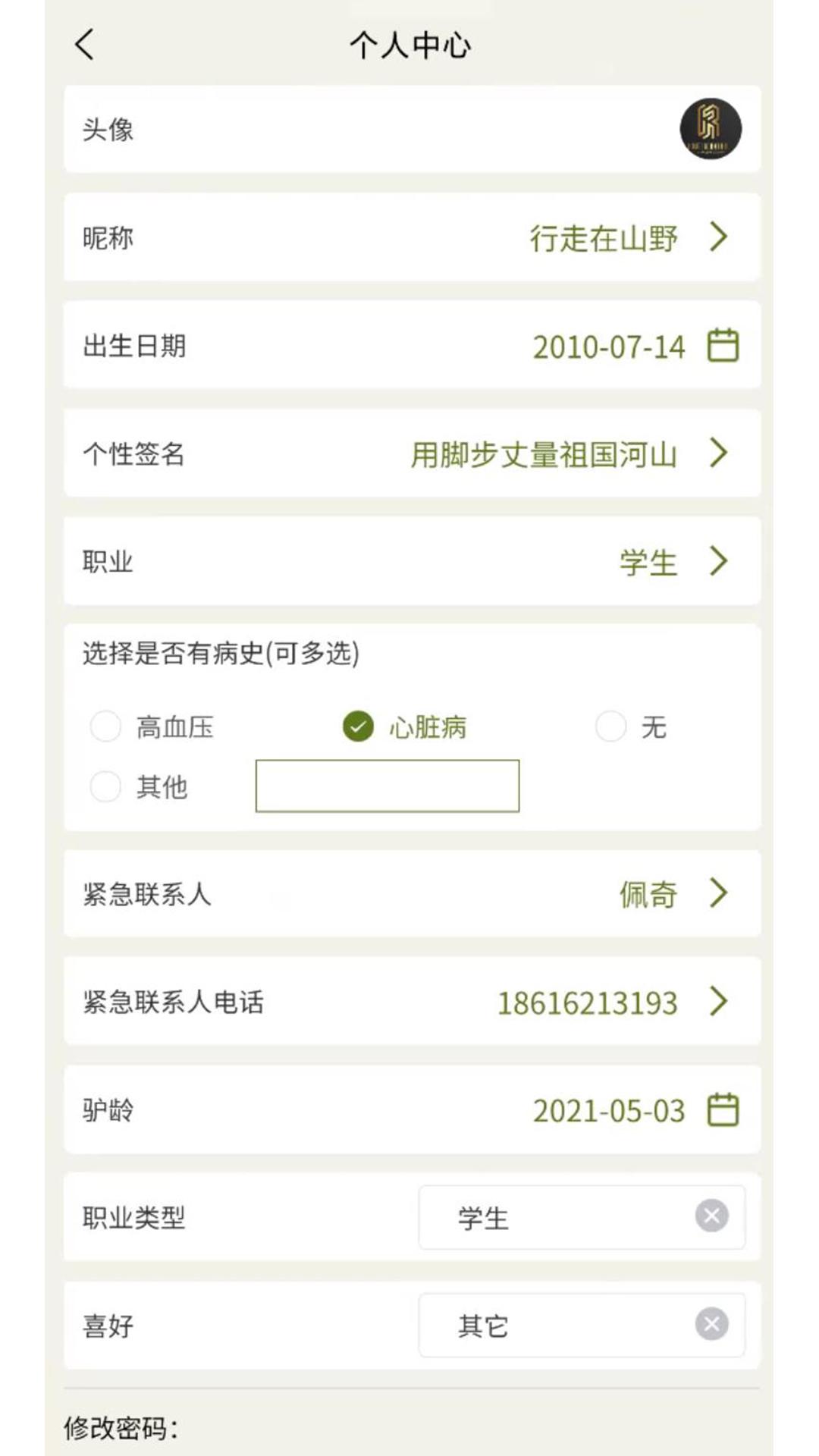Select the 其他 radio button
Image resolution: width=819 pixels, height=1456 pixels.
tap(105, 788)
